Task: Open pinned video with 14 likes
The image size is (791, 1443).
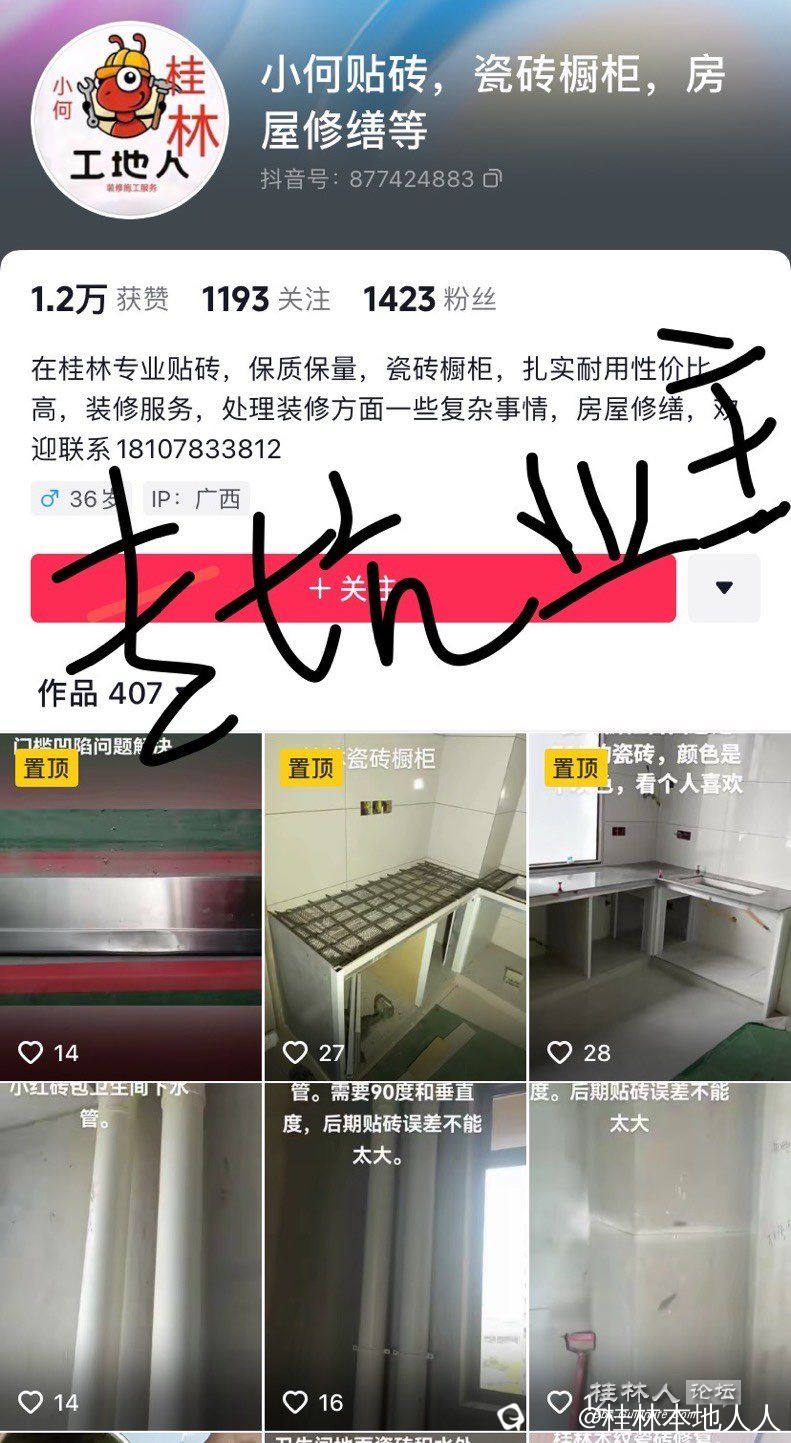Action: [130, 905]
